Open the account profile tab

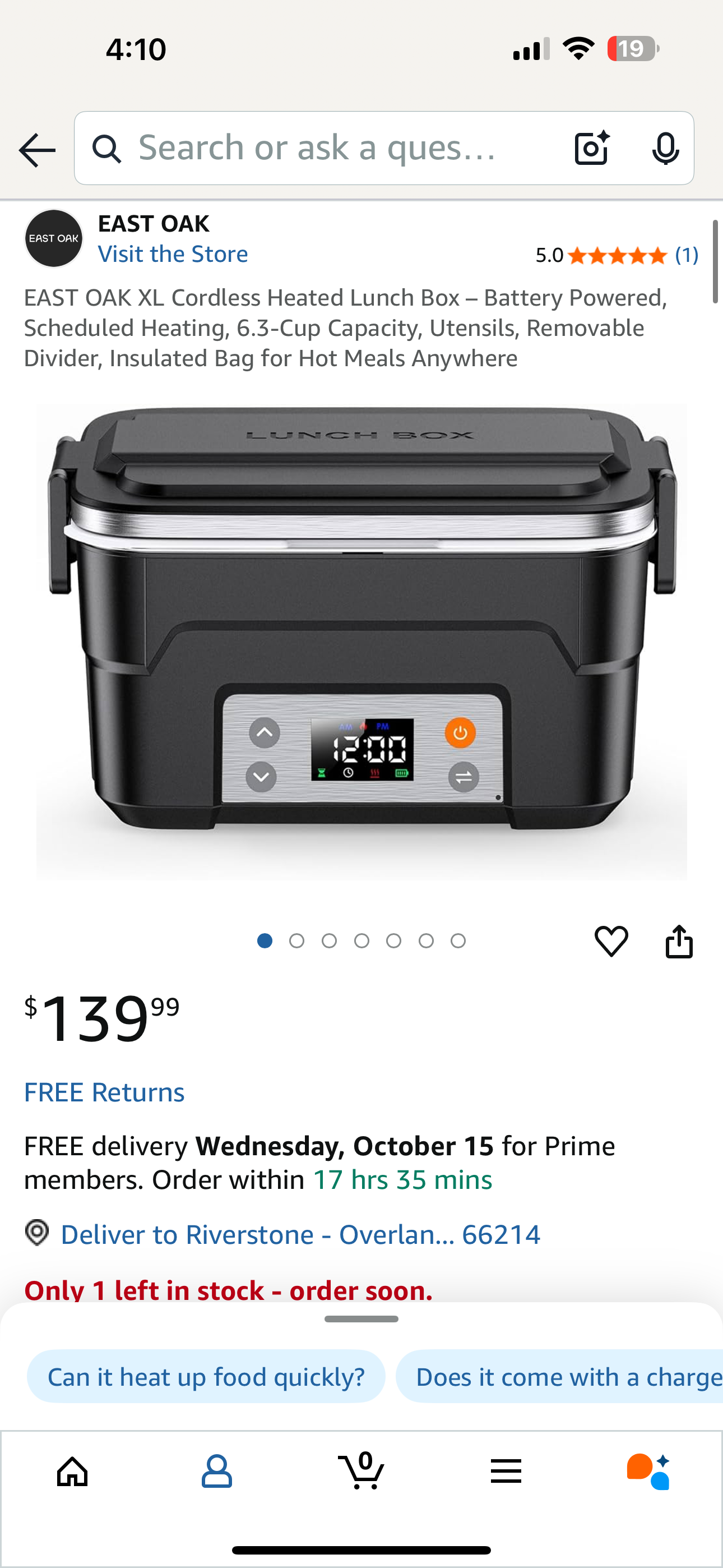pyautogui.click(x=217, y=1472)
